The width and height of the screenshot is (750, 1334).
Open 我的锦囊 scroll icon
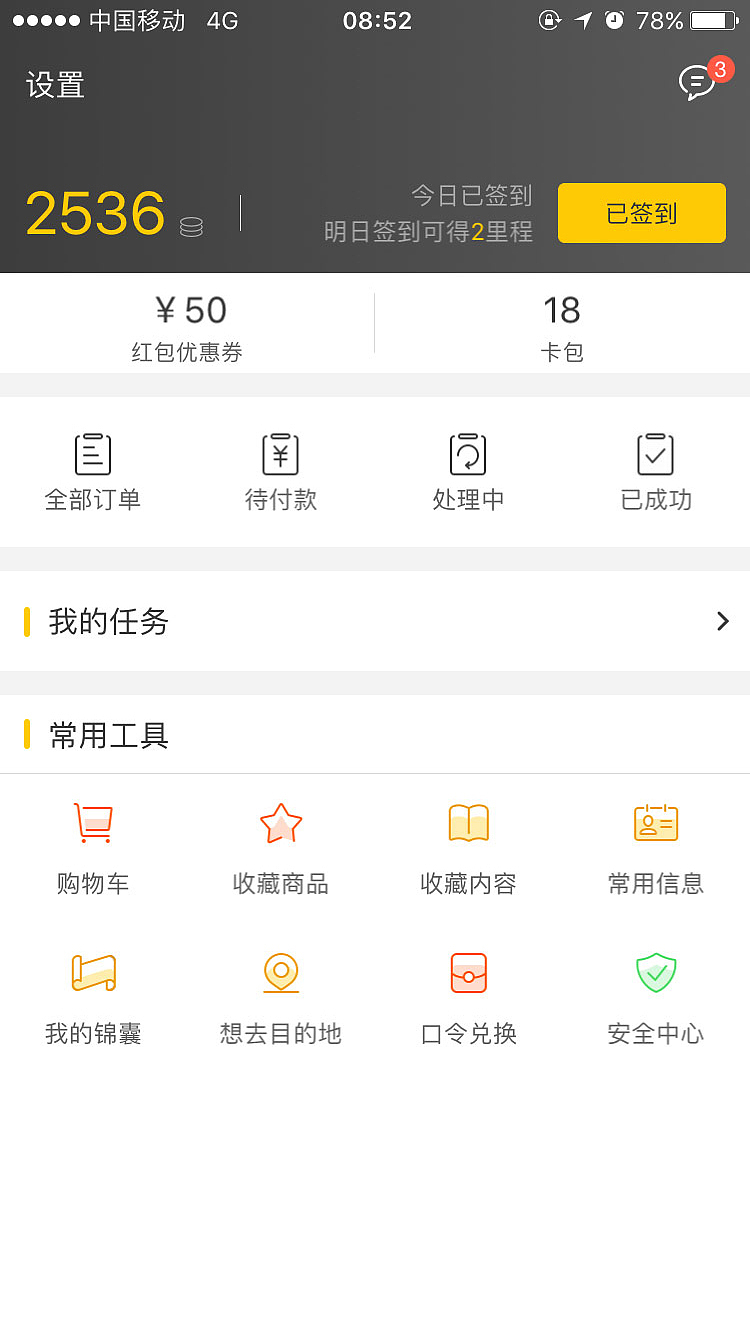click(93, 972)
